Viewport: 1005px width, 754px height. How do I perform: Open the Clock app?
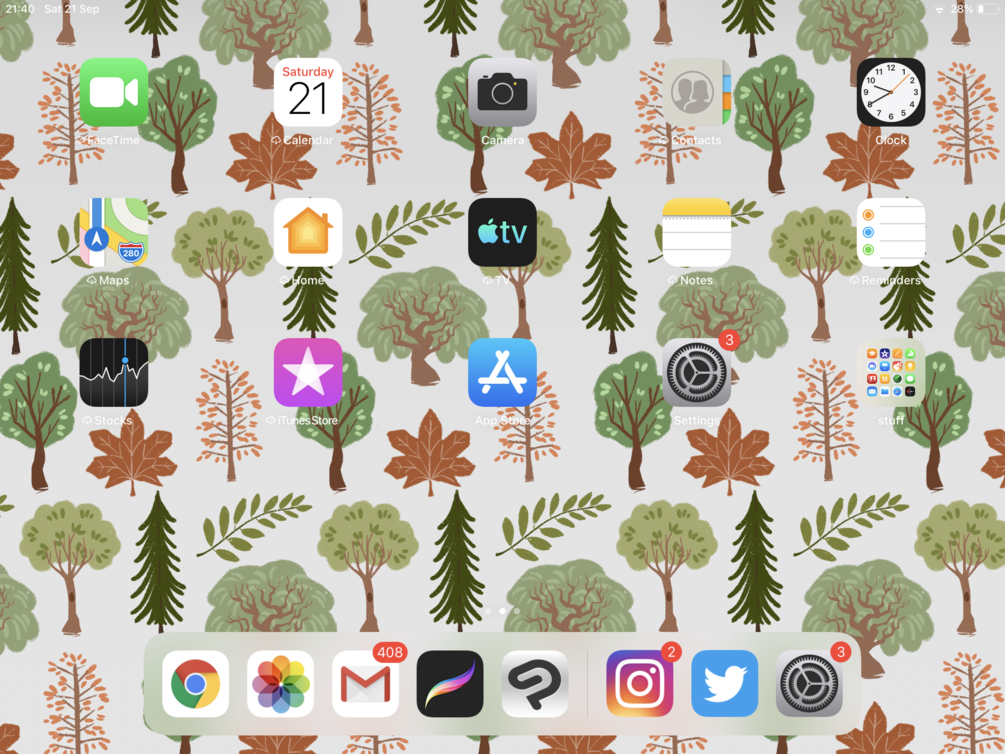[890, 92]
